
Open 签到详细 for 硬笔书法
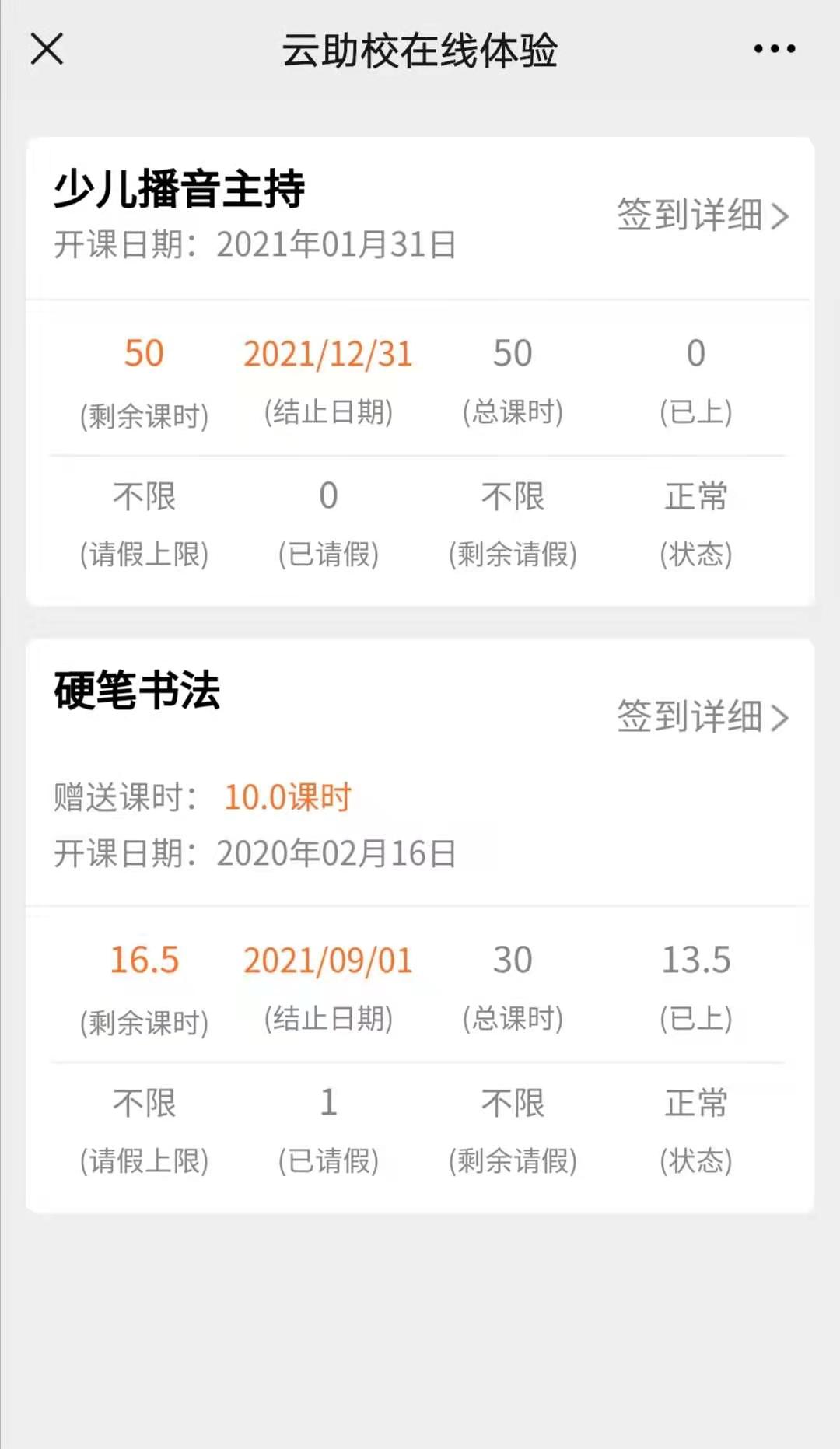[703, 716]
